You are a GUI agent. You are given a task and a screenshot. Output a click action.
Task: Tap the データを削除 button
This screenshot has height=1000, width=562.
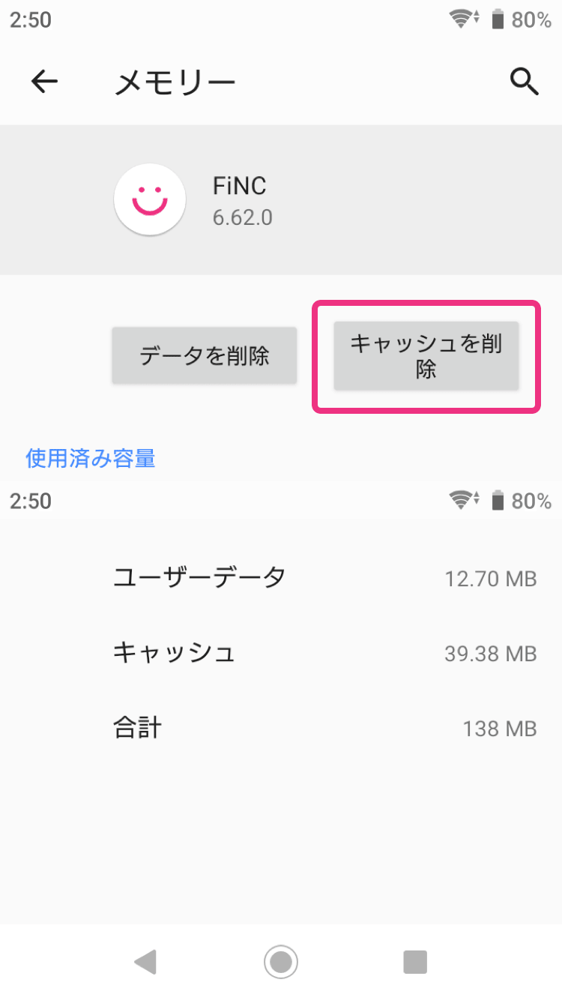click(204, 355)
